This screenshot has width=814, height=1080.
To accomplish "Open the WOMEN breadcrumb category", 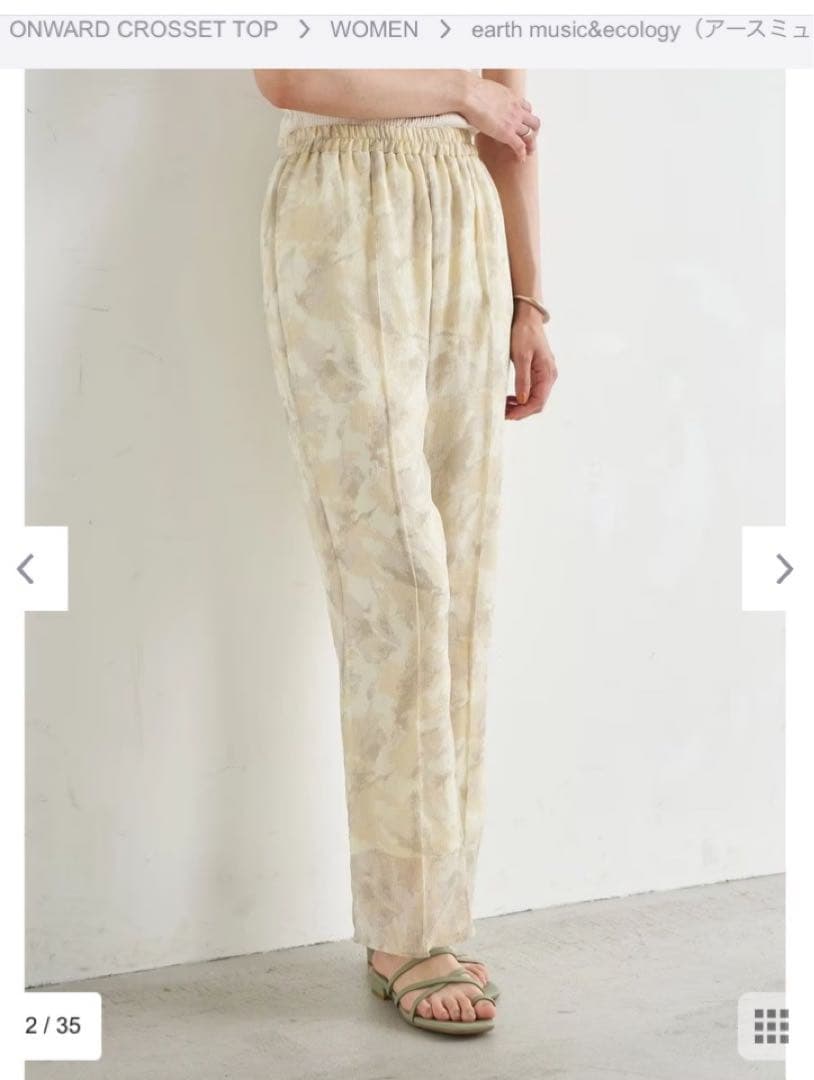I will [373, 30].
